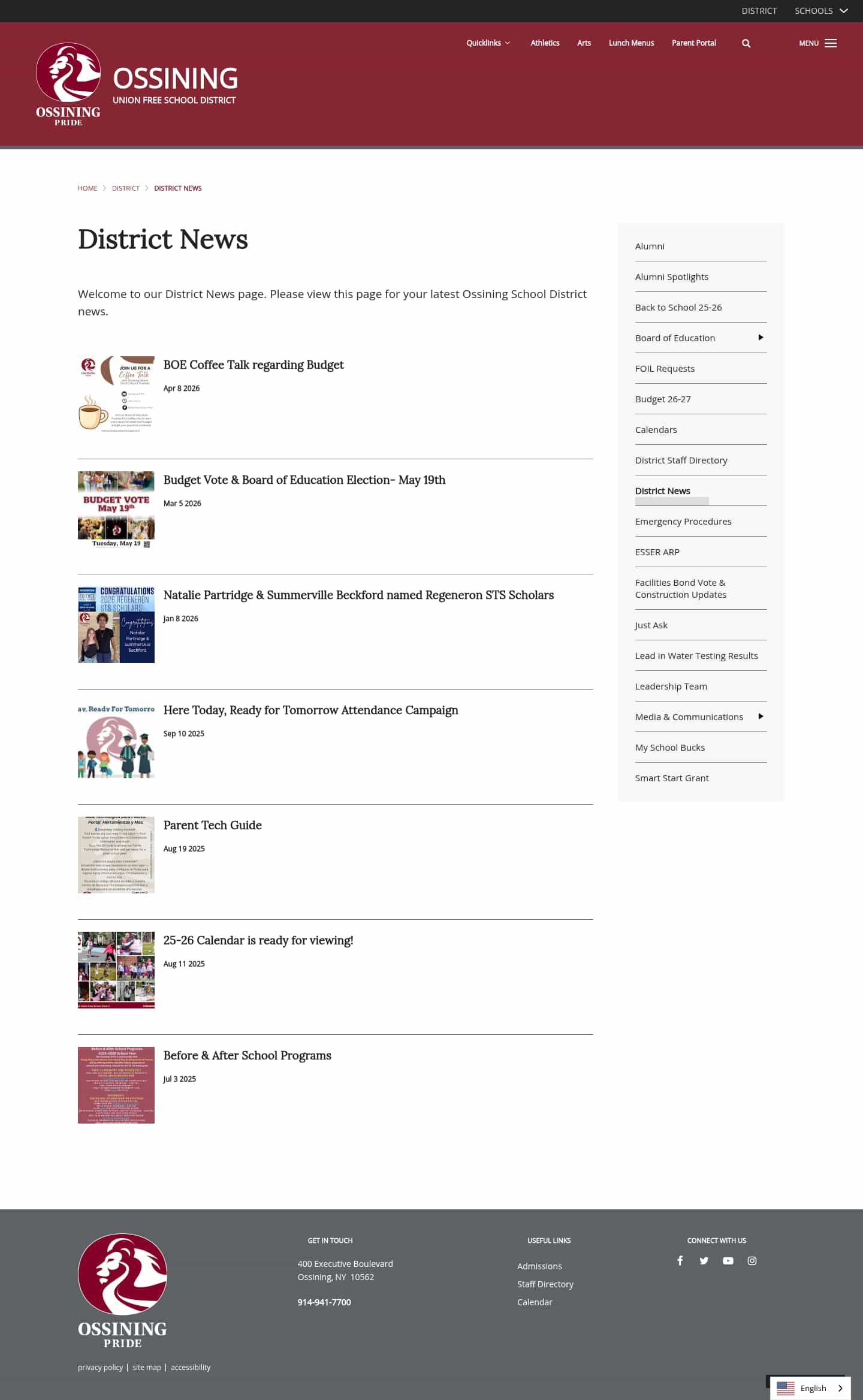Viewport: 863px width, 1400px height.
Task: Navigate to HOME breadcrumb
Action: (87, 188)
